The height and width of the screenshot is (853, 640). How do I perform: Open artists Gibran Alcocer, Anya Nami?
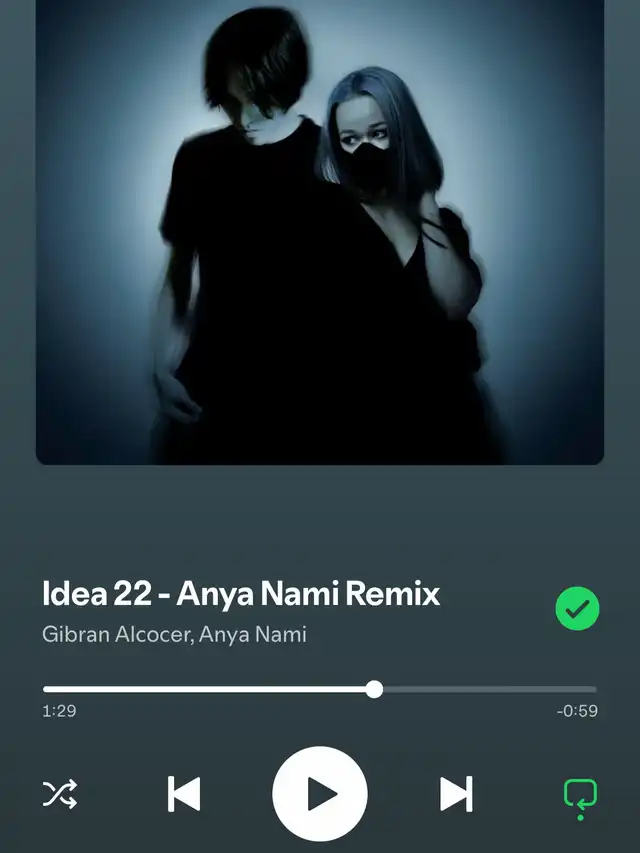[x=174, y=634]
